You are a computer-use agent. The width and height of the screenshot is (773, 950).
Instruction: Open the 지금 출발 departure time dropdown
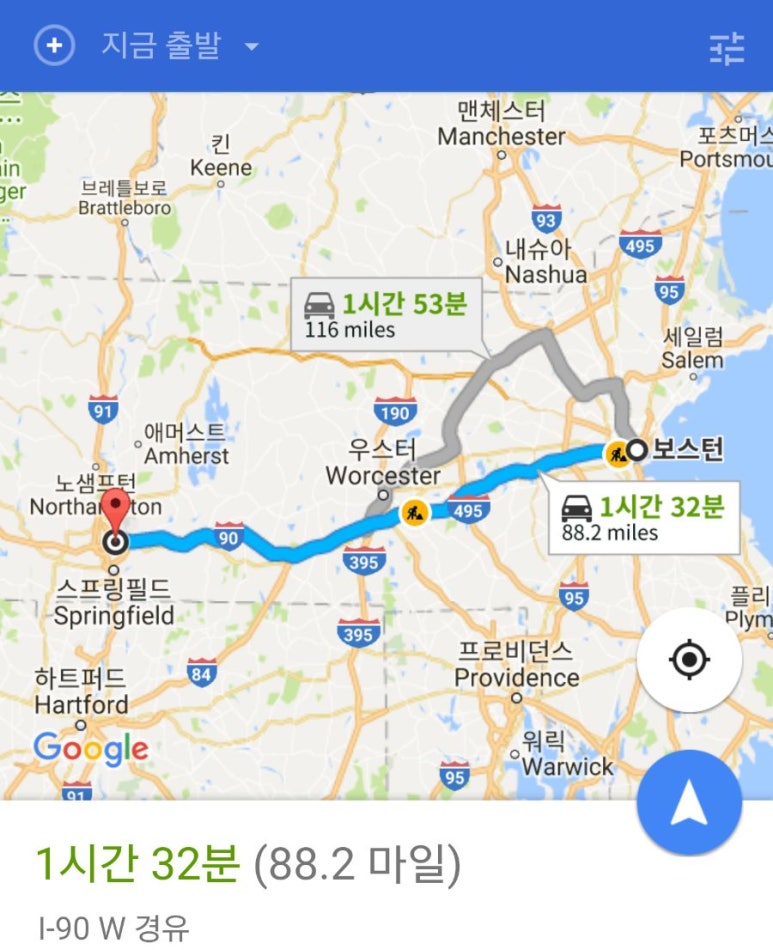180,46
